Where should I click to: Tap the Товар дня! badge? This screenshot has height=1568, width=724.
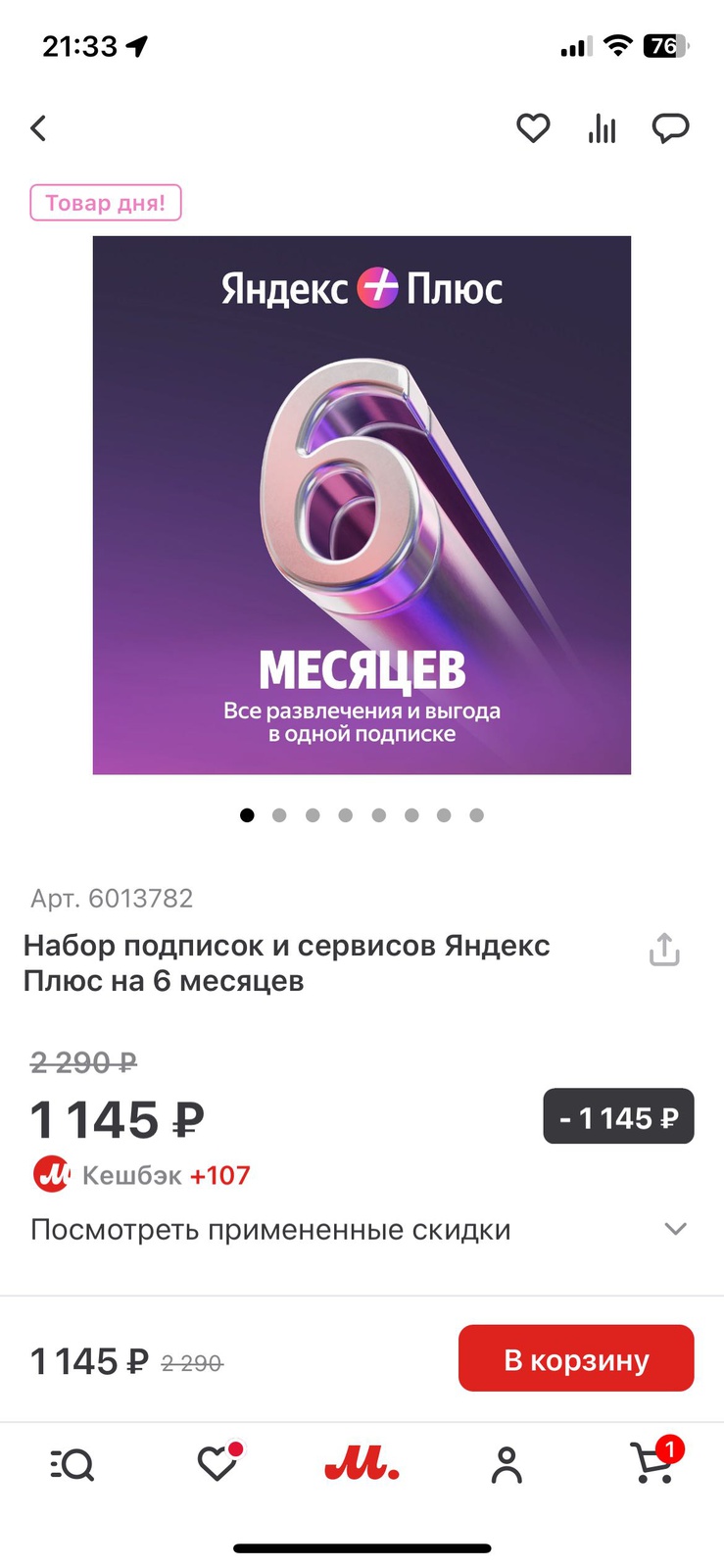point(106,203)
